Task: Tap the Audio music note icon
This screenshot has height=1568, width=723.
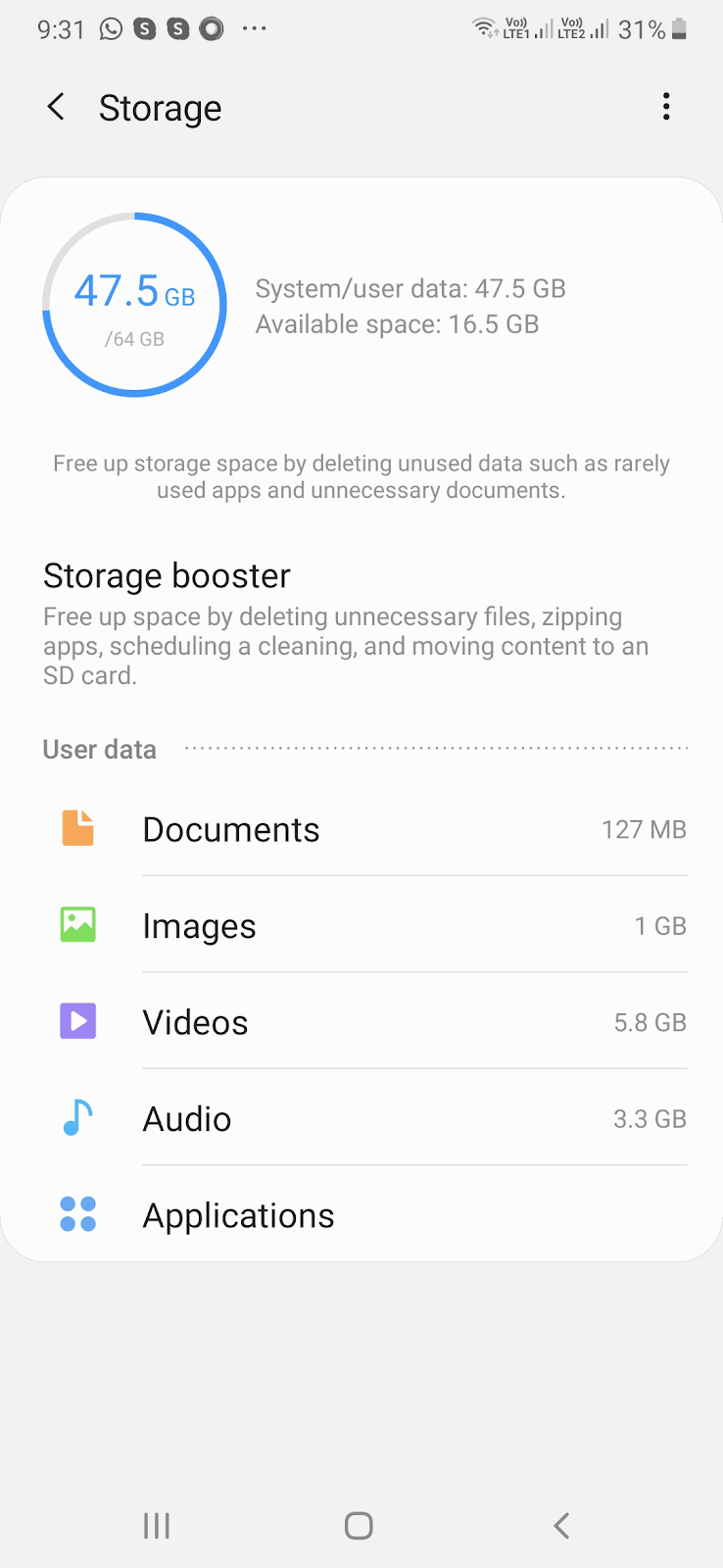Action: [x=76, y=1117]
